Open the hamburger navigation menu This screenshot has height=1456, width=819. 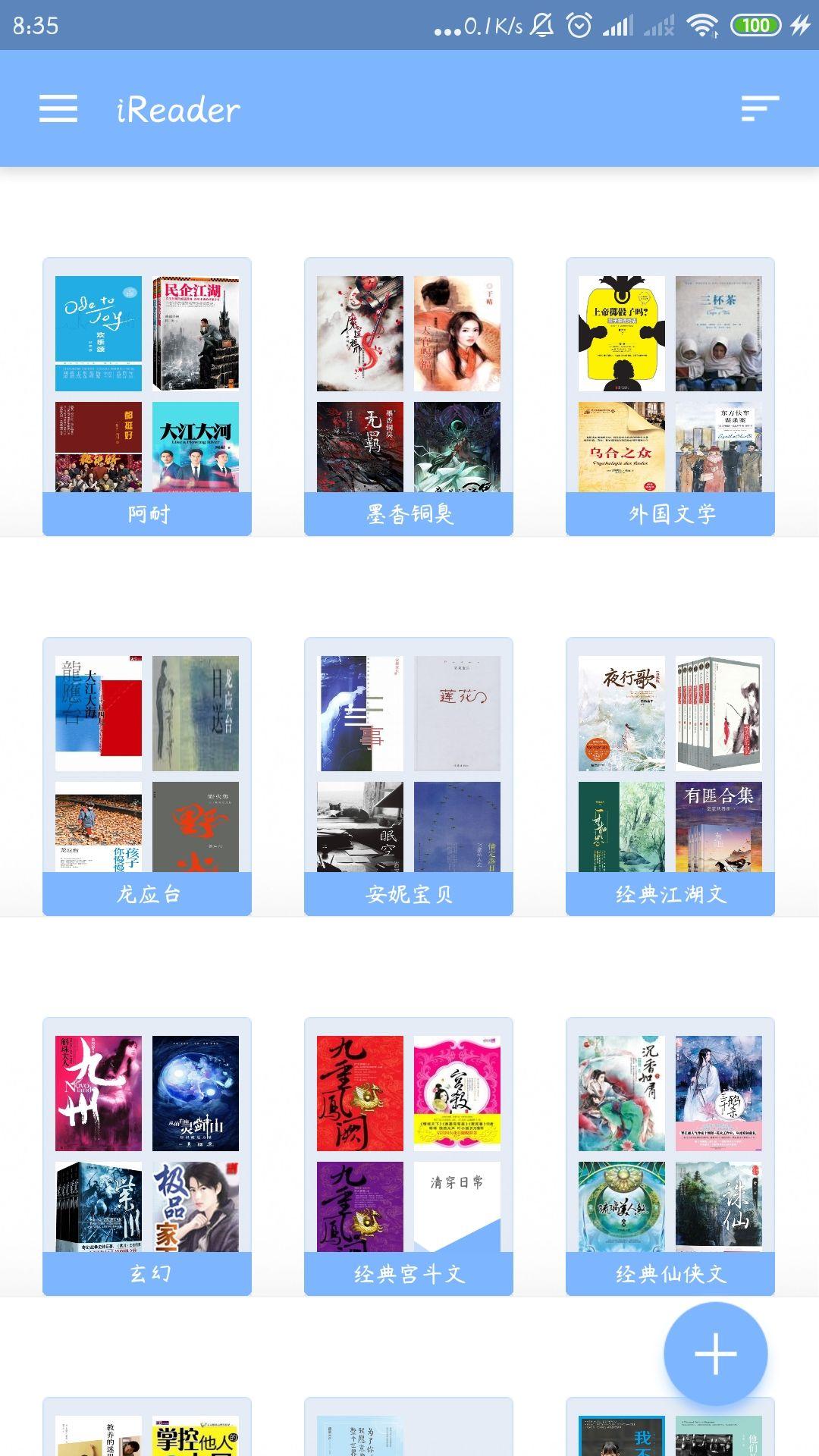58,109
